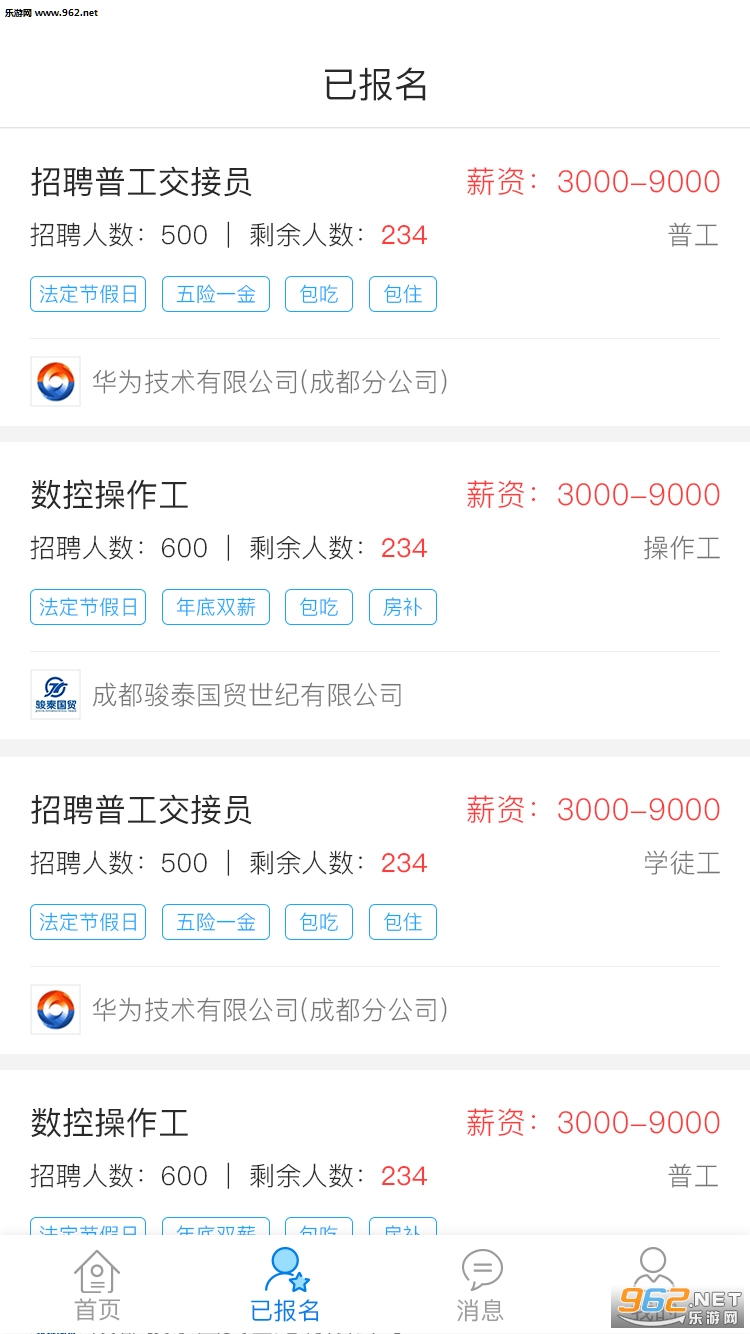
Task: Switch to the 首页 tab
Action: click(97, 1286)
